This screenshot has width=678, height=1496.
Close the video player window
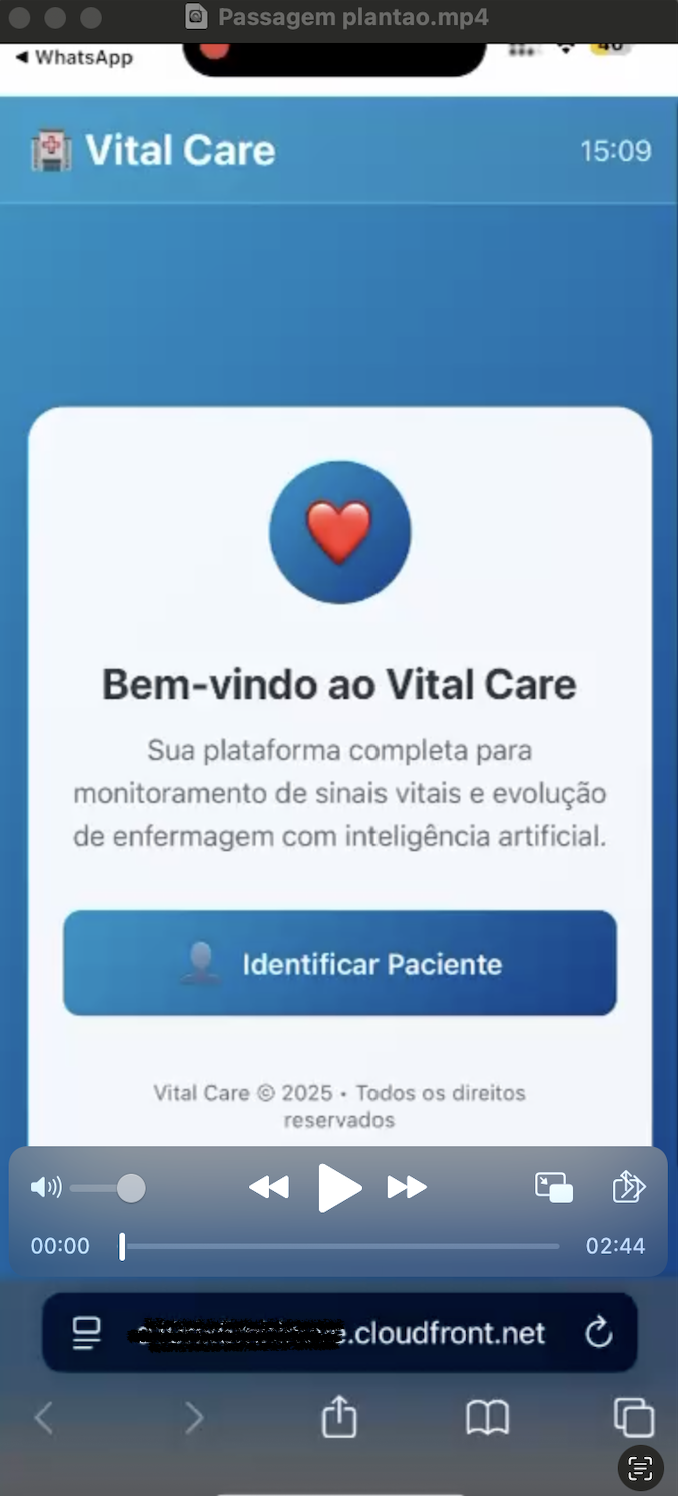20,17
